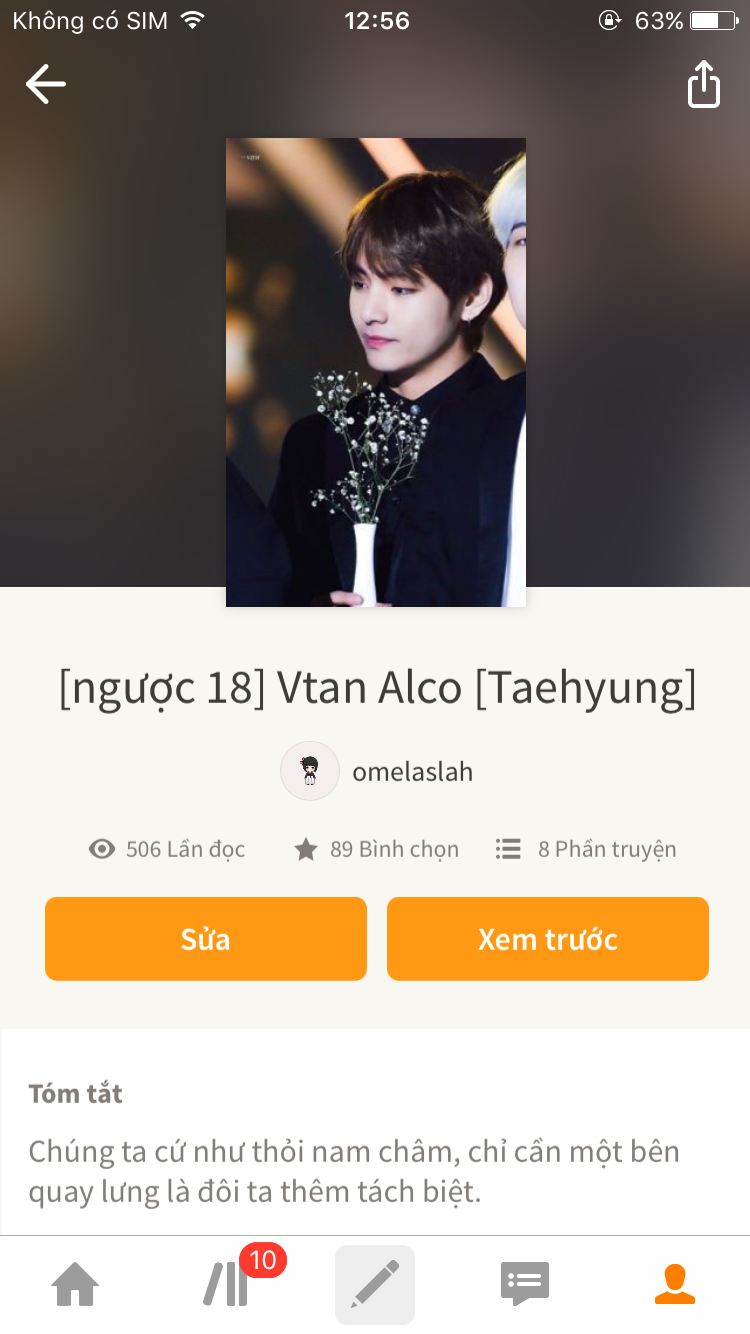Open the Library tab with 10 badge
The height and width of the screenshot is (1334, 750).
point(227,1285)
